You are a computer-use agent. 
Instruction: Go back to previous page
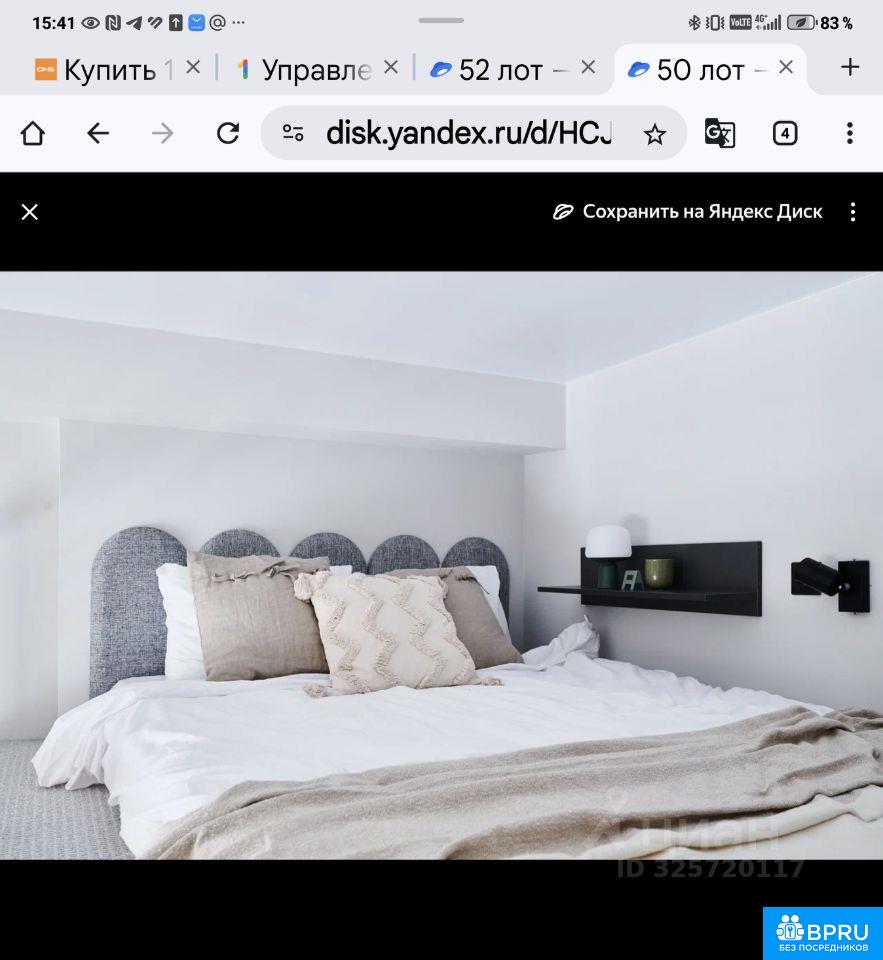click(97, 133)
